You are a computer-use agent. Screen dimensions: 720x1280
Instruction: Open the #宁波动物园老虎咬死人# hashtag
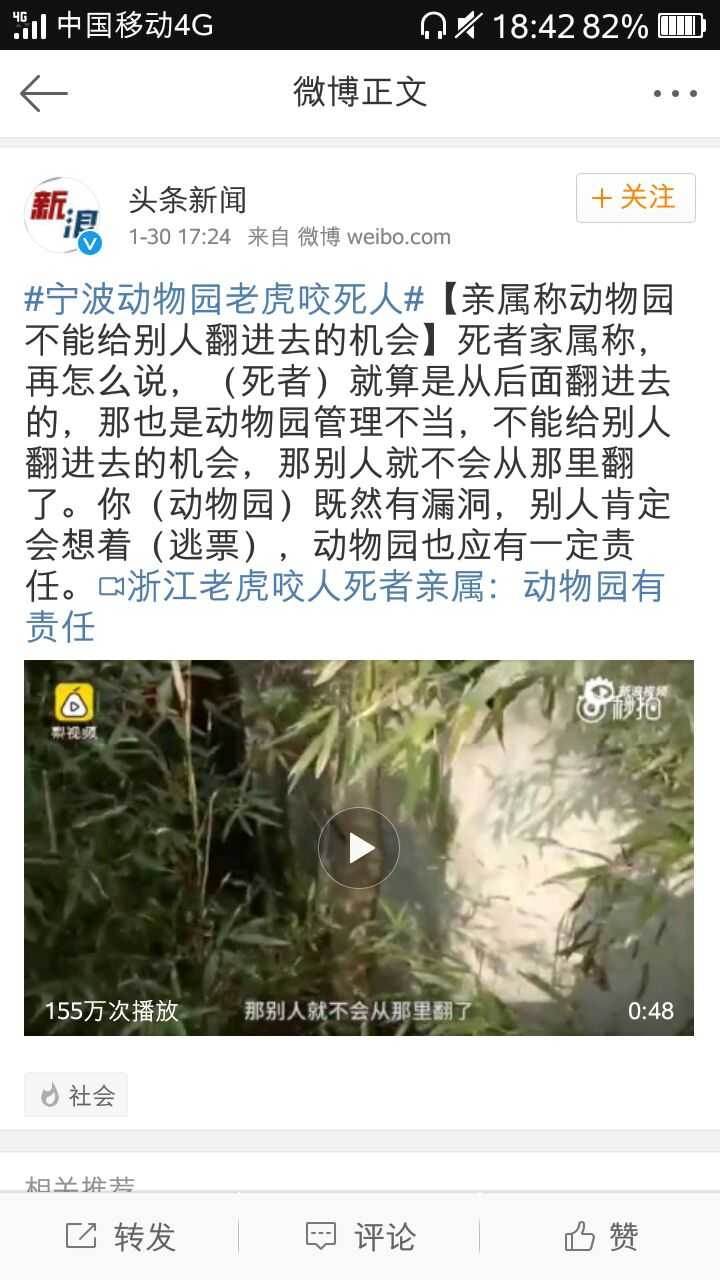pyautogui.click(x=226, y=299)
